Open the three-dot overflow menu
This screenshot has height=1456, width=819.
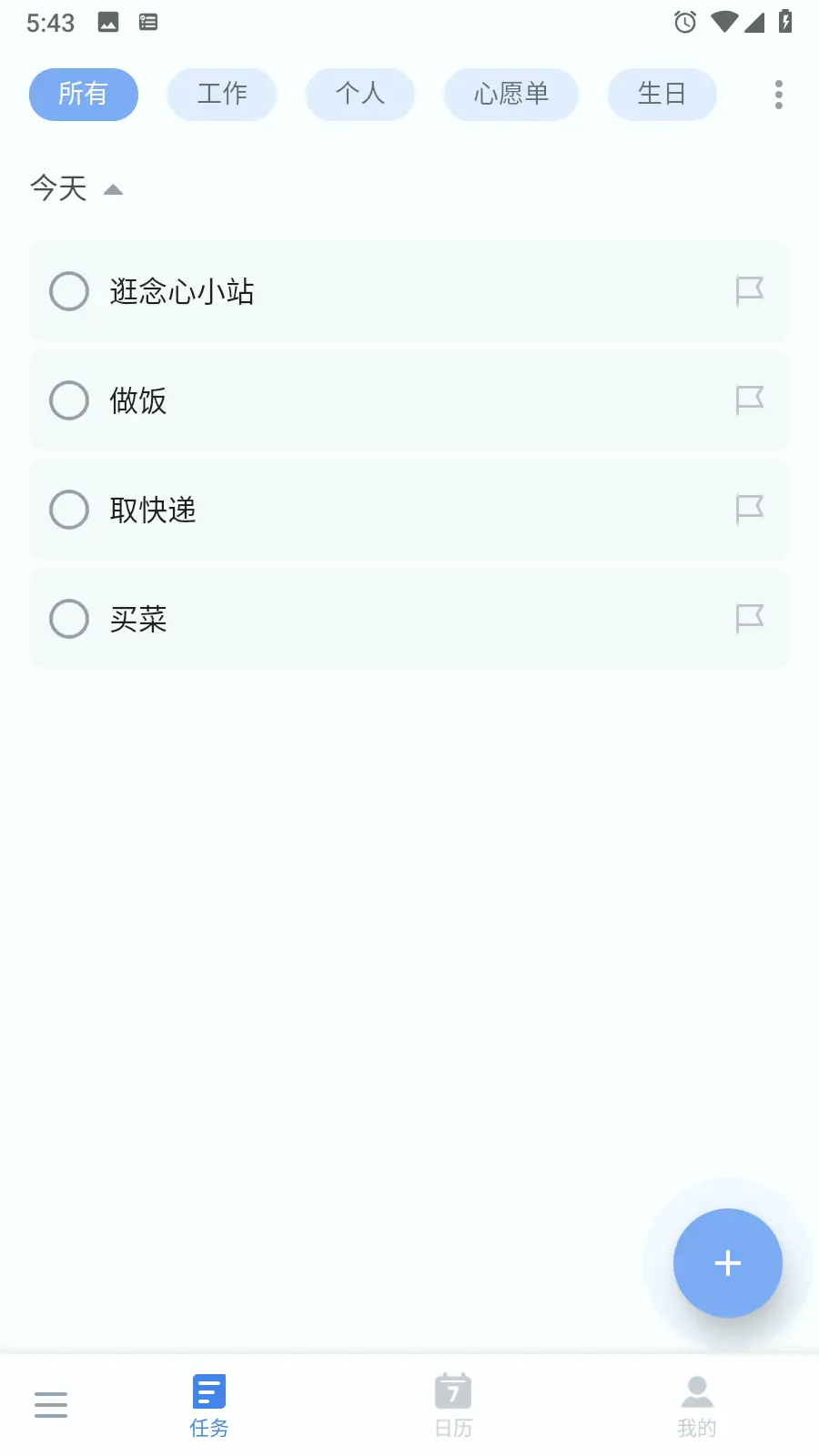[x=778, y=94]
